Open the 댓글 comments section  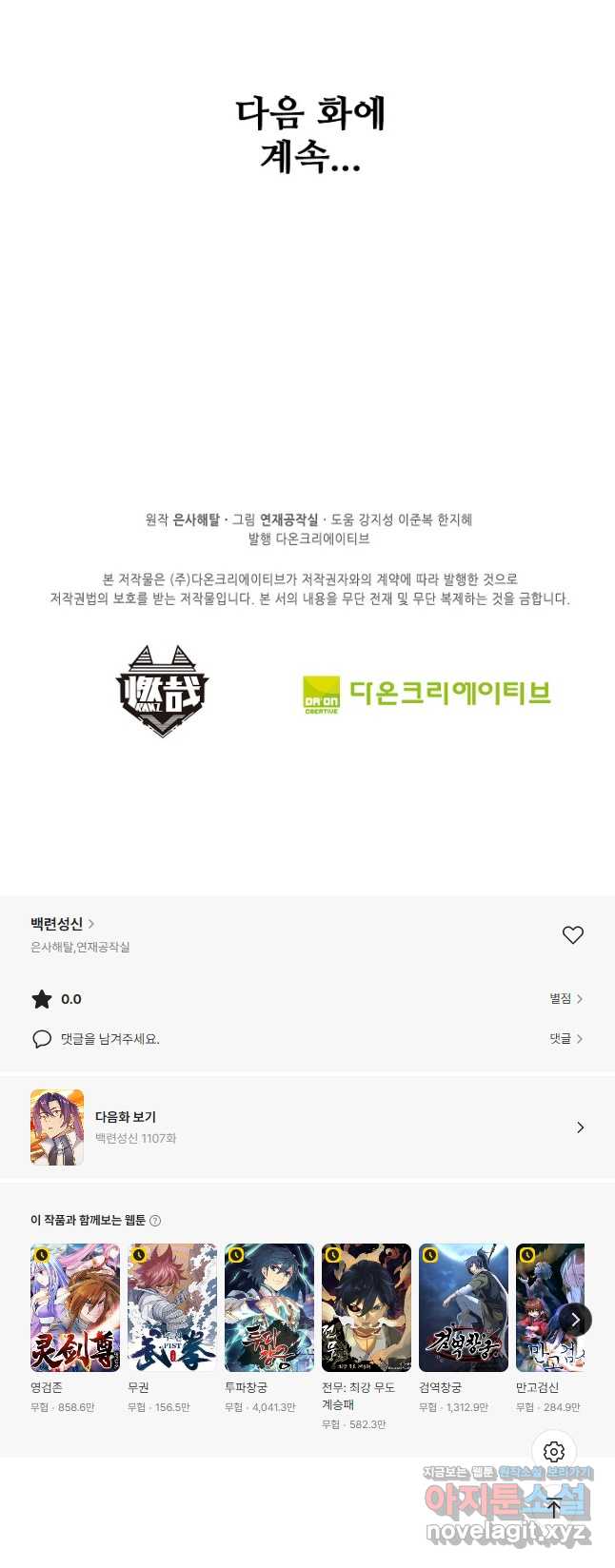(565, 1038)
